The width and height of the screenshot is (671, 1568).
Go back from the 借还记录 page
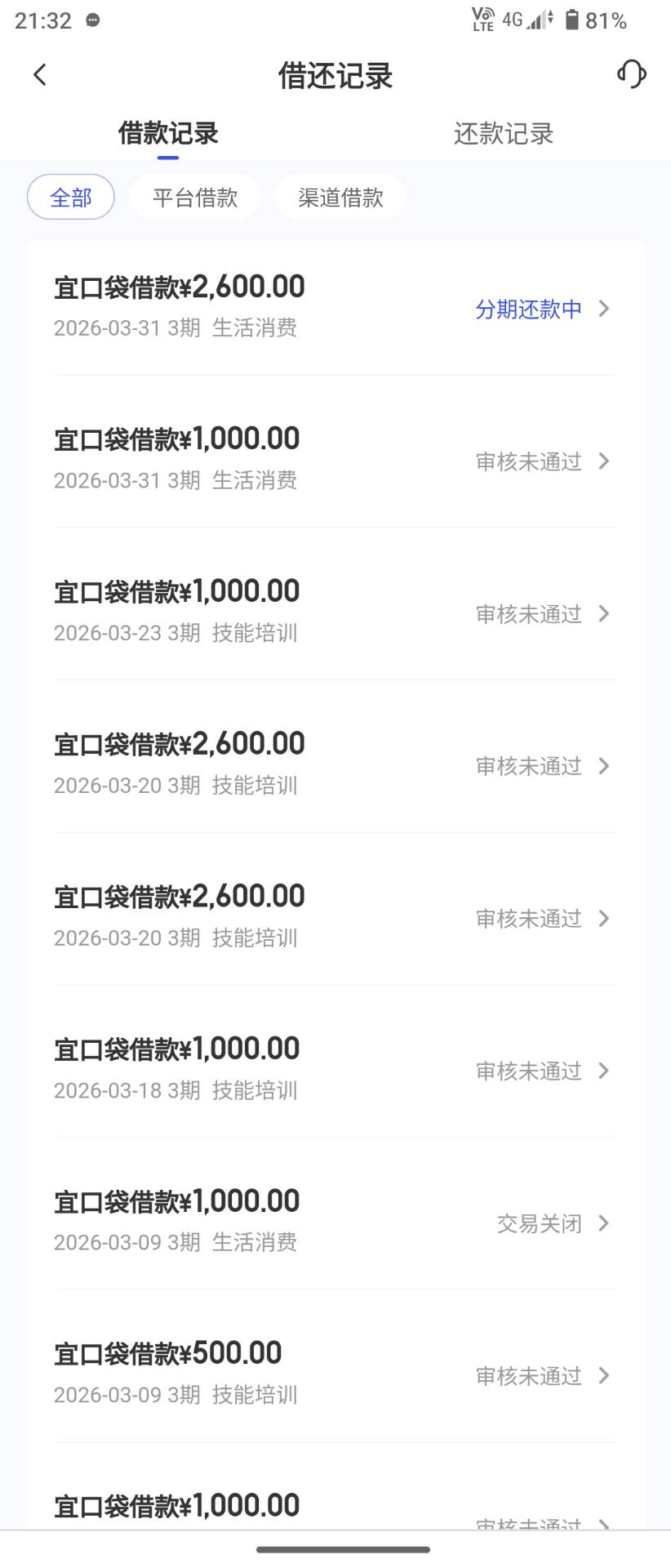pos(39,75)
